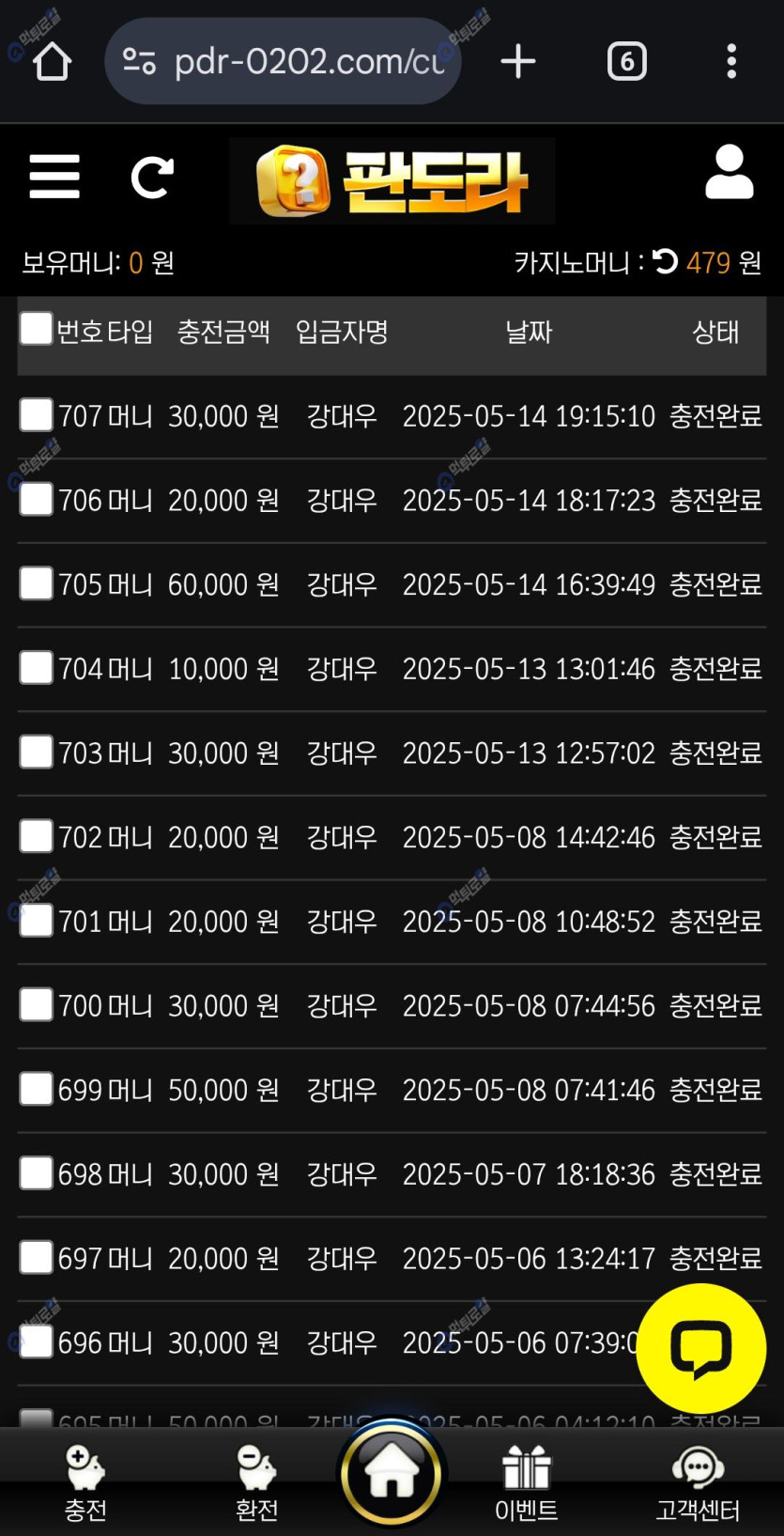Refresh the casino money balance

tap(665, 262)
